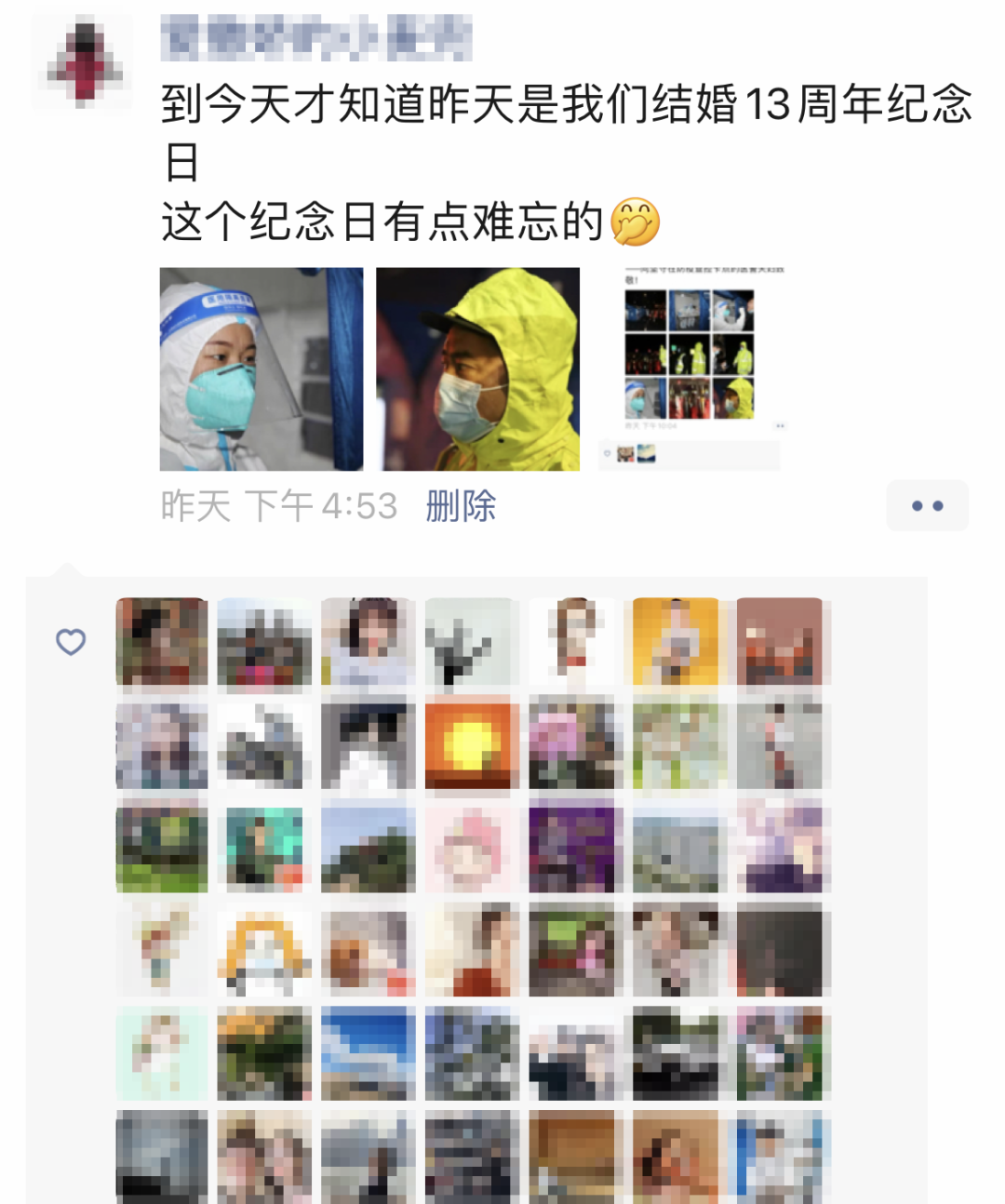Image resolution: width=1005 pixels, height=1204 pixels.
Task: Open the two-dot like/comment menu
Action: (927, 506)
